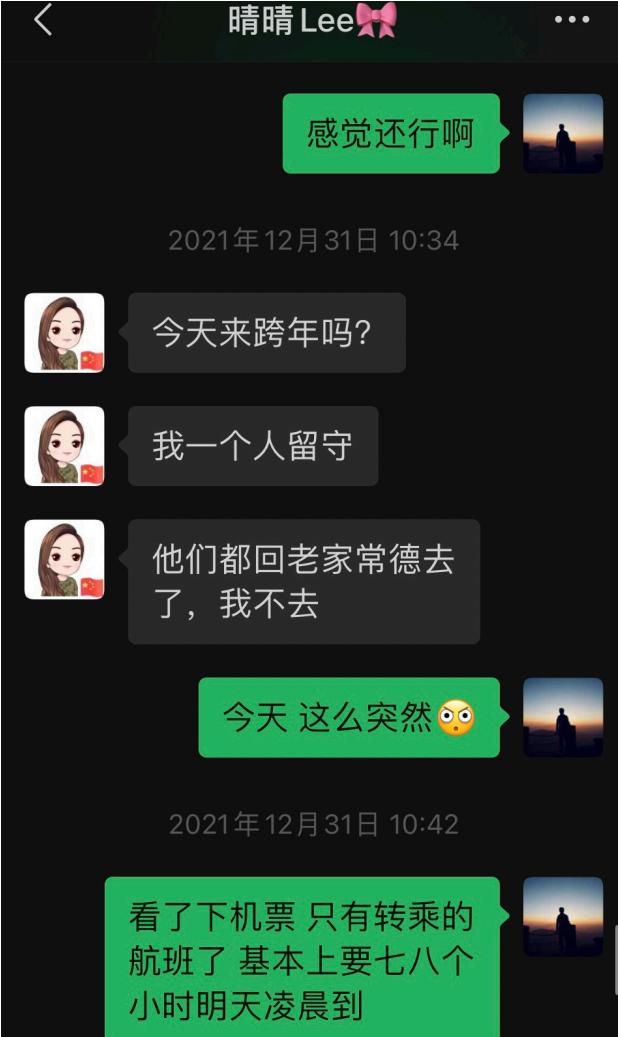618x1037 pixels.
Task: Open my avatar beside 感觉还行啊
Action: coord(563,133)
